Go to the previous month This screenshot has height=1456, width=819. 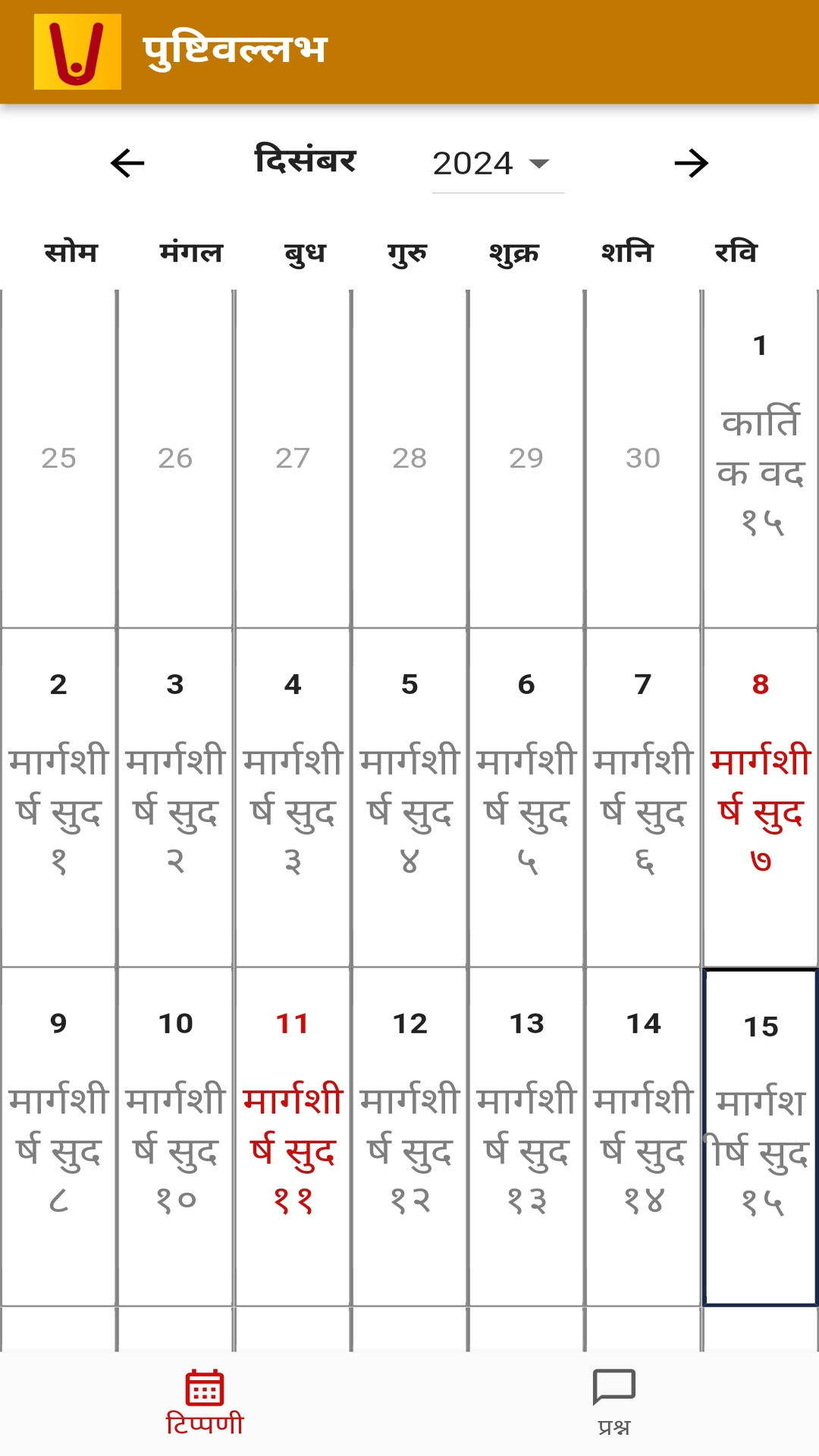coord(127,163)
